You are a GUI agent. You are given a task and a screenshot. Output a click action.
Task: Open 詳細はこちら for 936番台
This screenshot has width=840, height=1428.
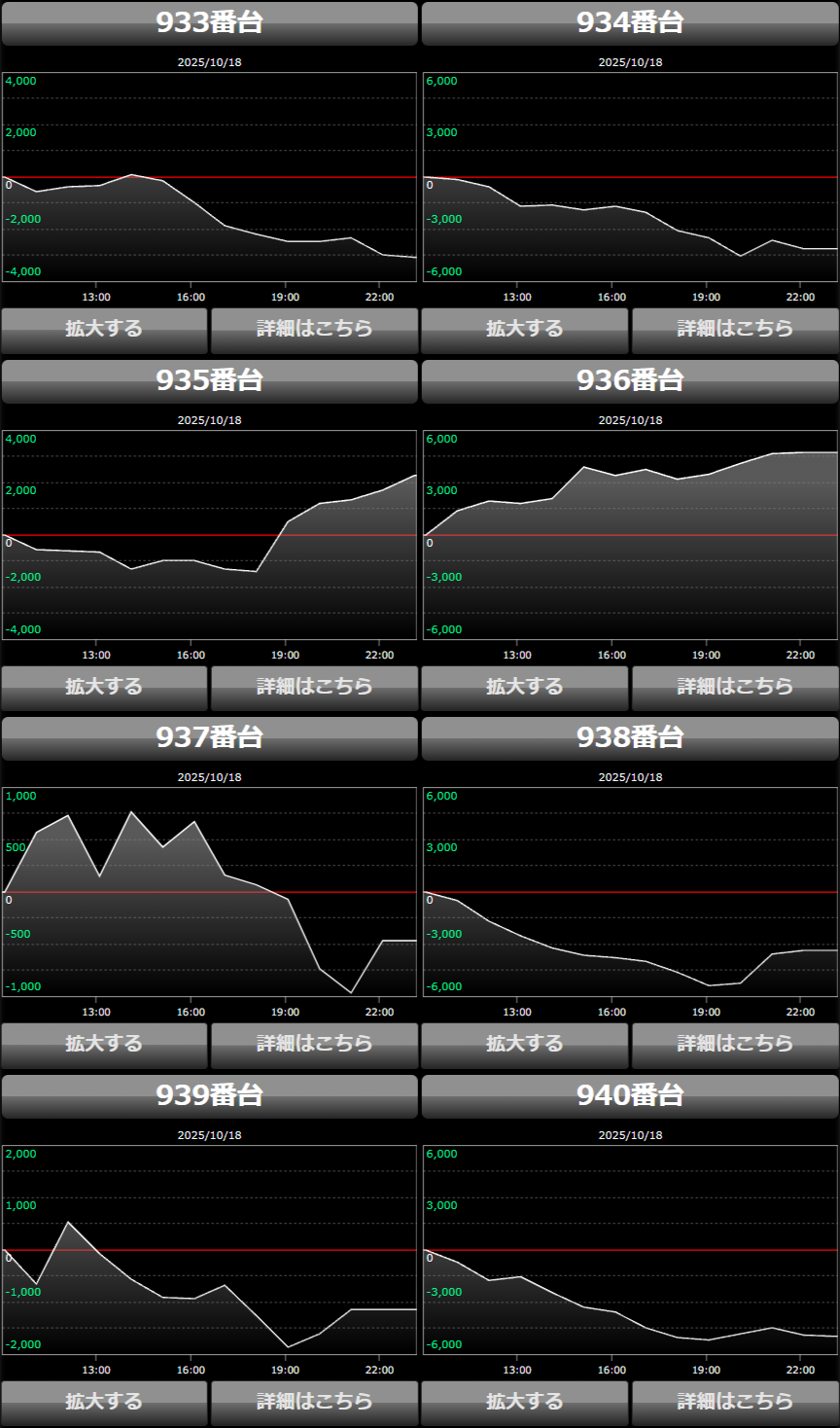coord(735,688)
